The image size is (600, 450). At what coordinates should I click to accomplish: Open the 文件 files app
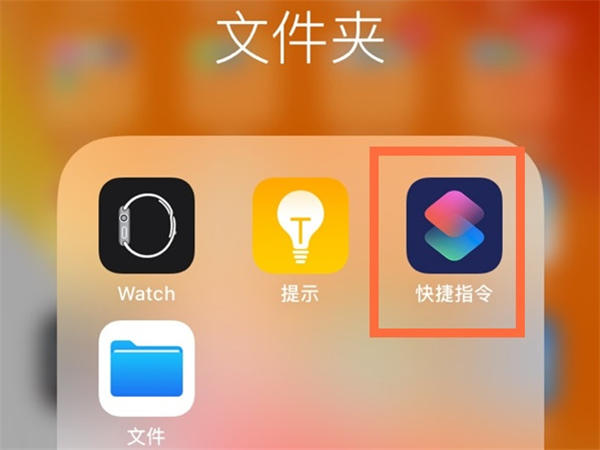[146, 368]
